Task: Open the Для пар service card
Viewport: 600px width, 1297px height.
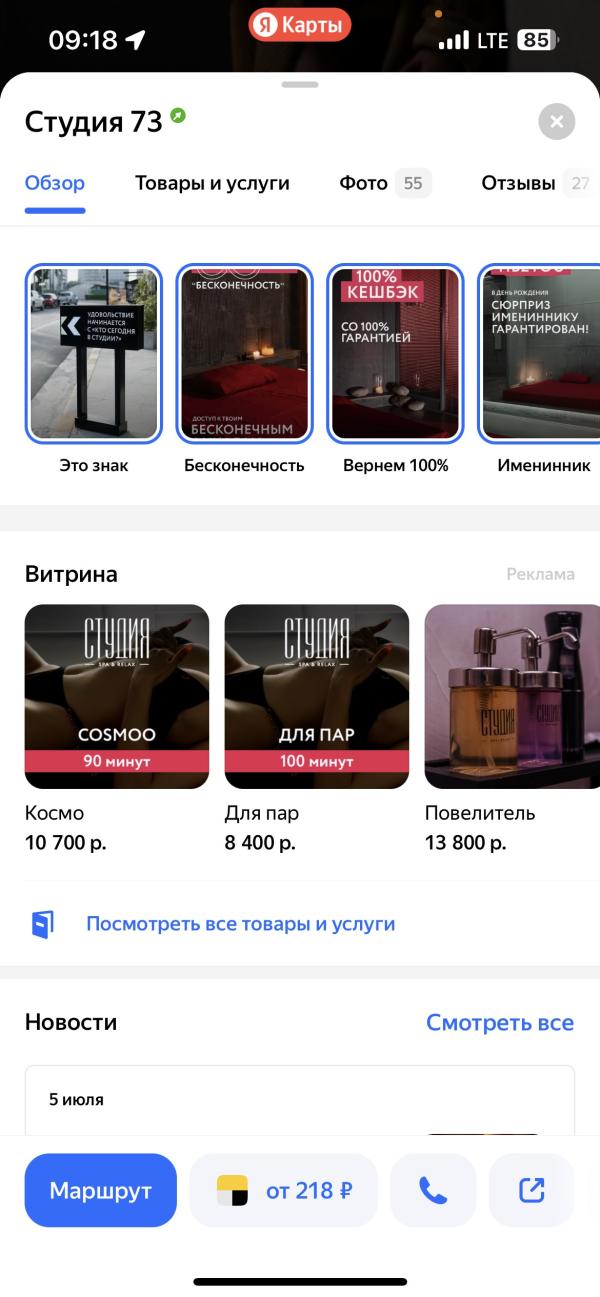Action: (x=317, y=729)
